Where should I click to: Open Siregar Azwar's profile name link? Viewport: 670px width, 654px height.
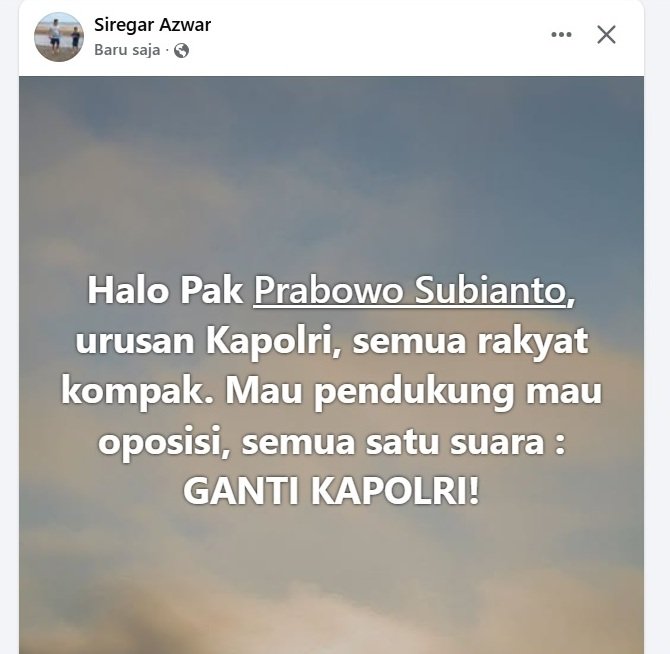point(152,25)
